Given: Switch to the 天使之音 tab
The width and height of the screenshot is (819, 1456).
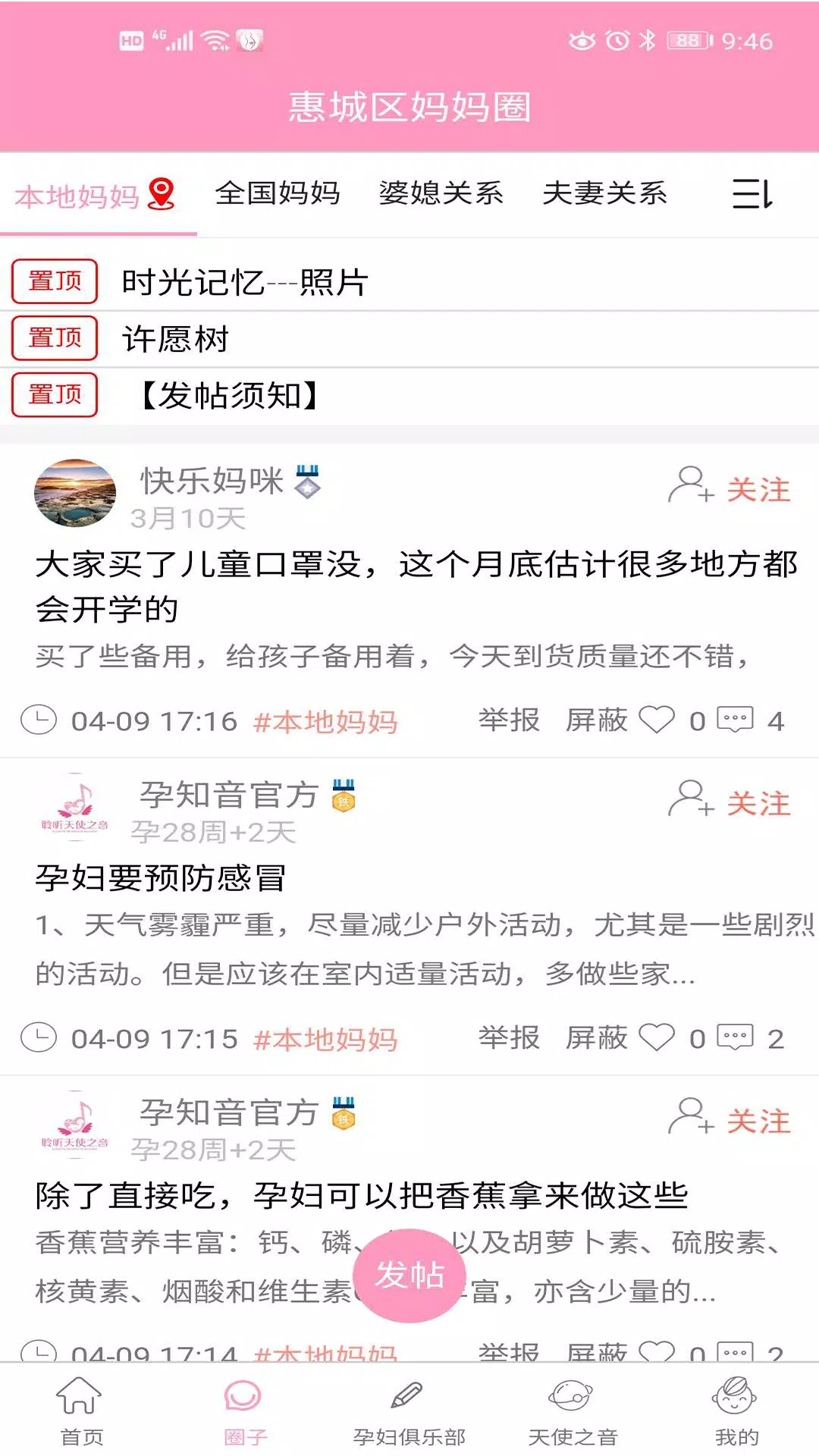Looking at the screenshot, I should (573, 1410).
